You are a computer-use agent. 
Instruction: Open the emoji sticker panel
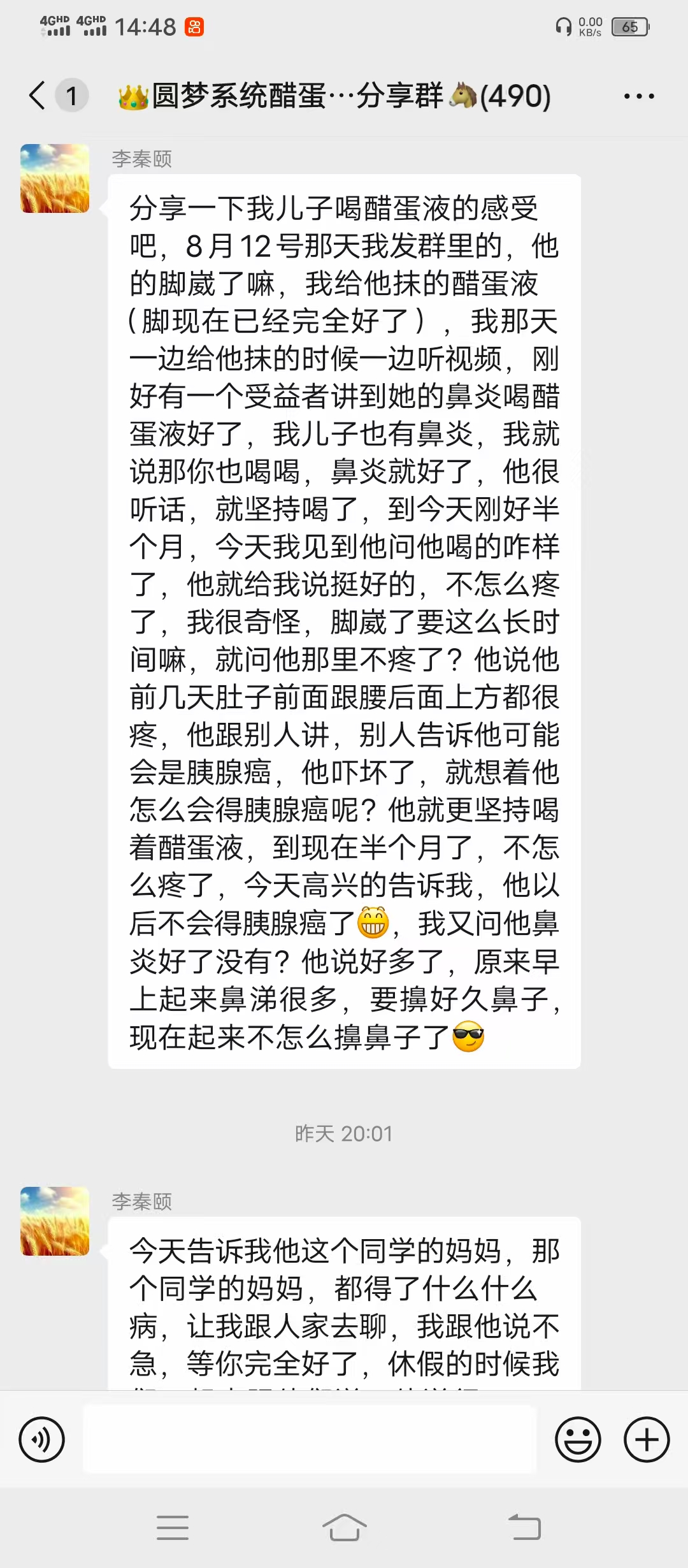pyautogui.click(x=578, y=1439)
